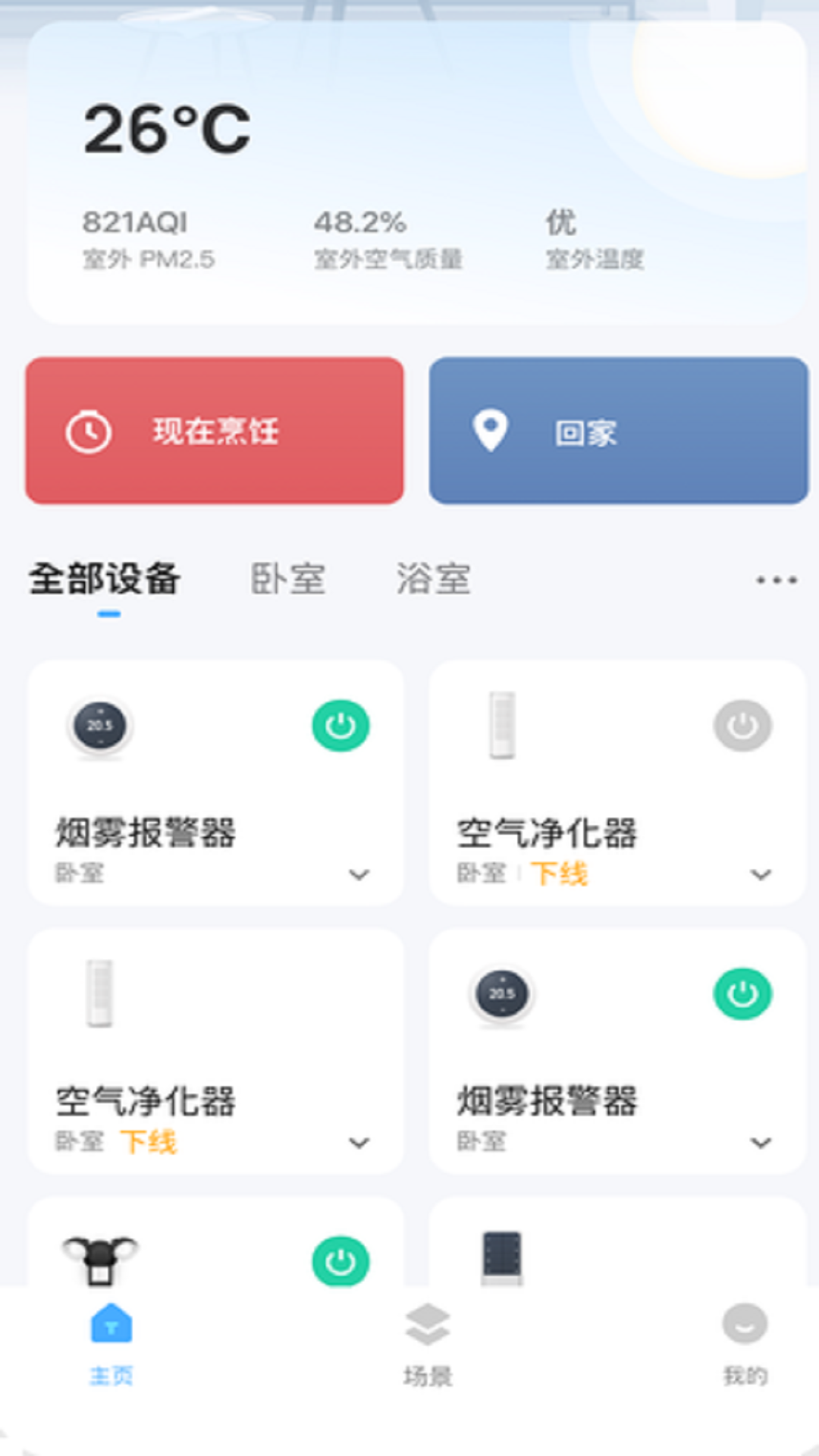
Task: Power off the bottom-right 烟雾报警器 device
Action: click(x=741, y=993)
